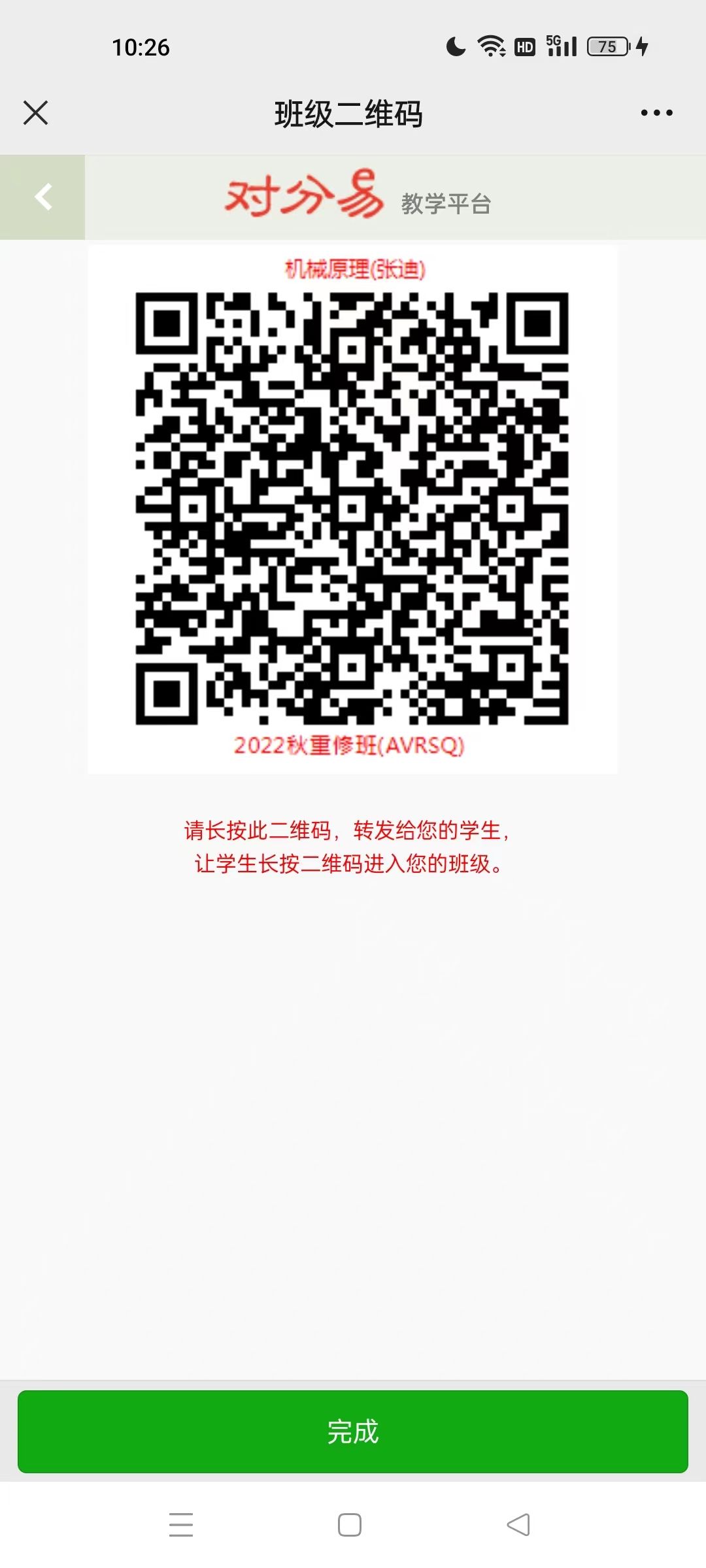This screenshot has width=706, height=1568.
Task: Close the 班级二维码 page
Action: click(35, 112)
